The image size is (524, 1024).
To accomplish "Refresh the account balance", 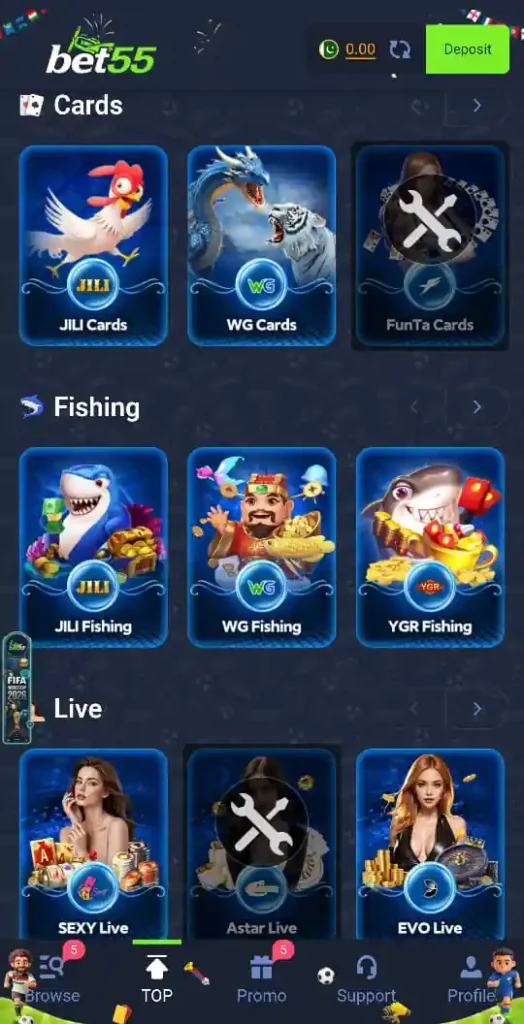I will click(400, 50).
